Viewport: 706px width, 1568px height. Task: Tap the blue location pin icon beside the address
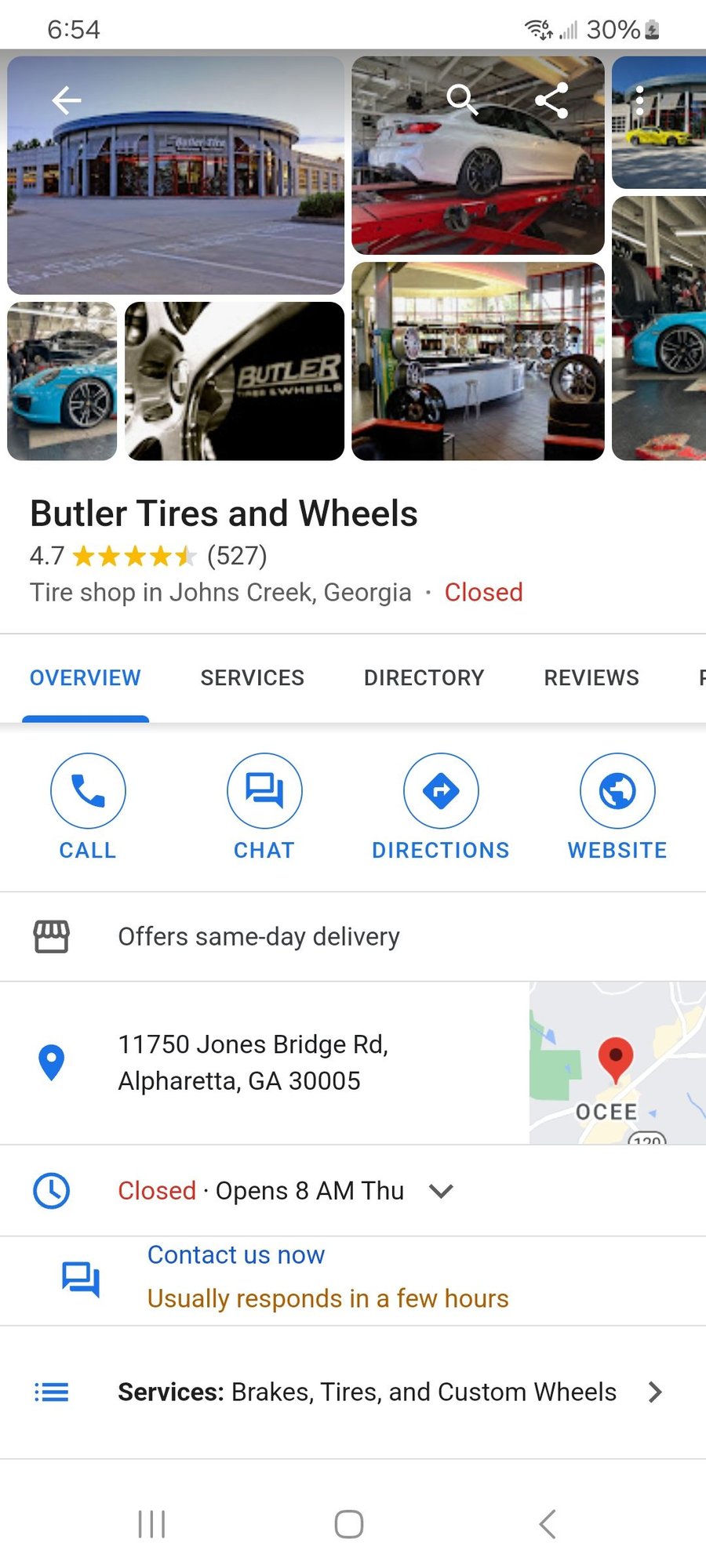pyautogui.click(x=50, y=1062)
